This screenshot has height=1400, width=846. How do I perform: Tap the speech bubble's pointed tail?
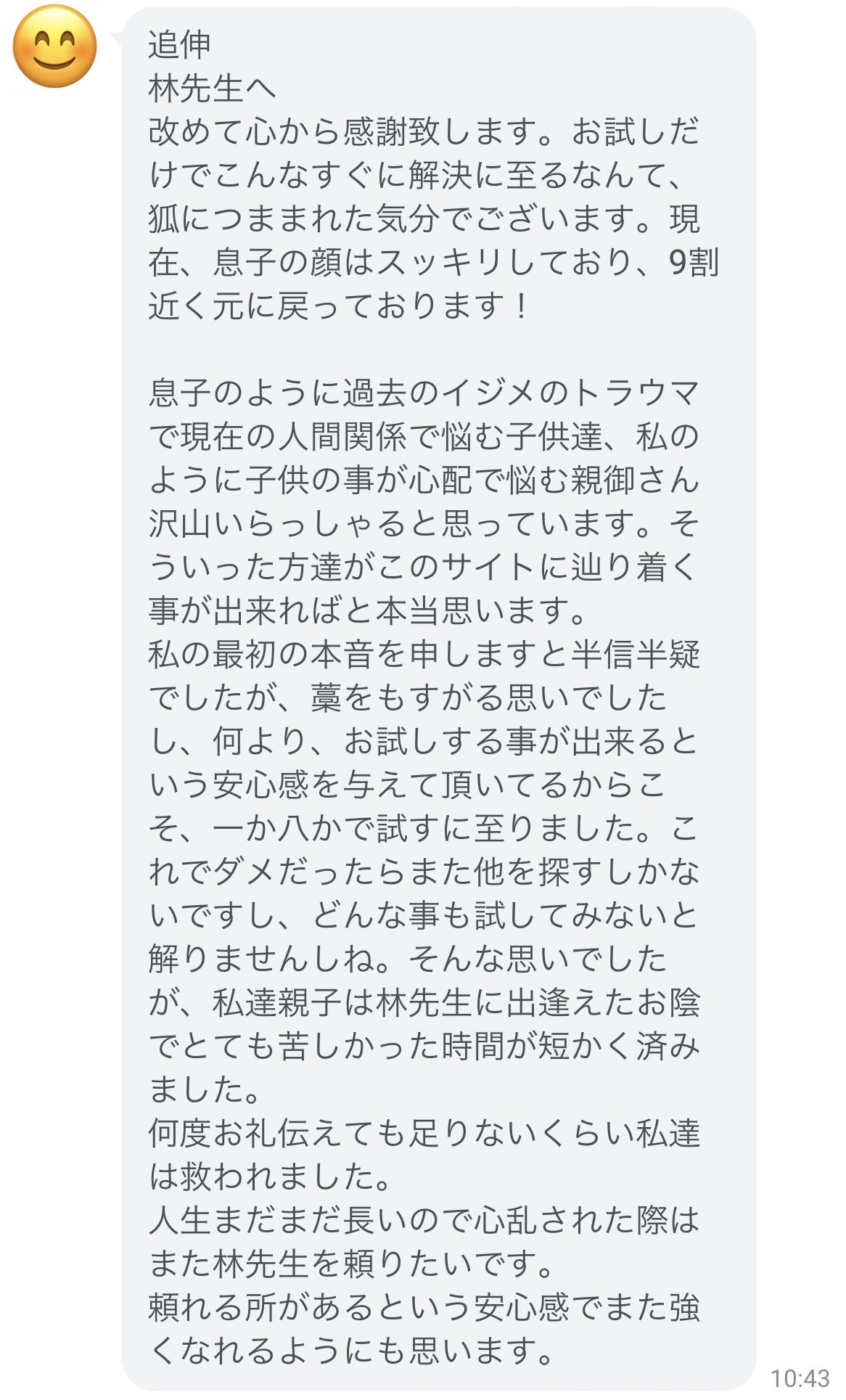[x=116, y=36]
